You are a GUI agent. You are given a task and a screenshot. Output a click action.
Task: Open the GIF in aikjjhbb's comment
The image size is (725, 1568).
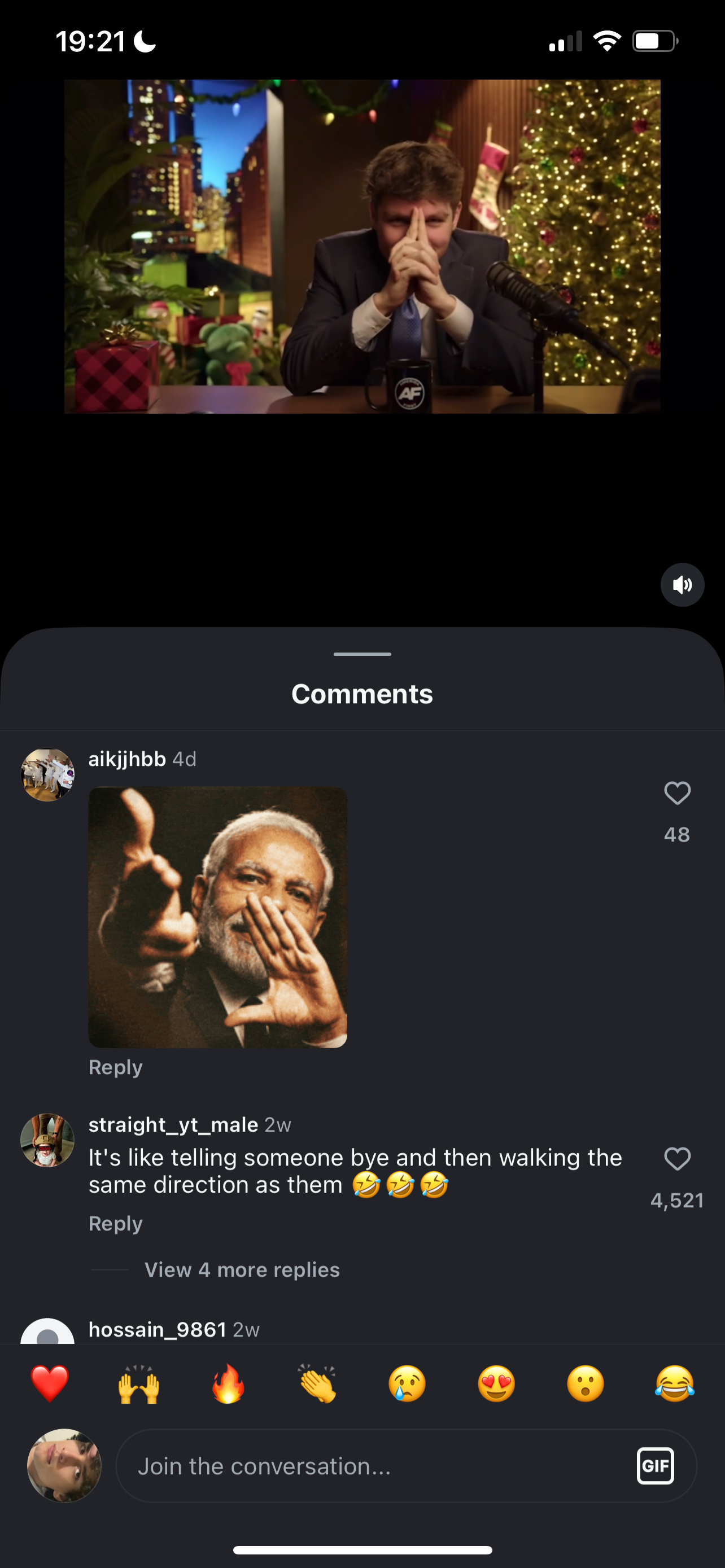coord(218,917)
